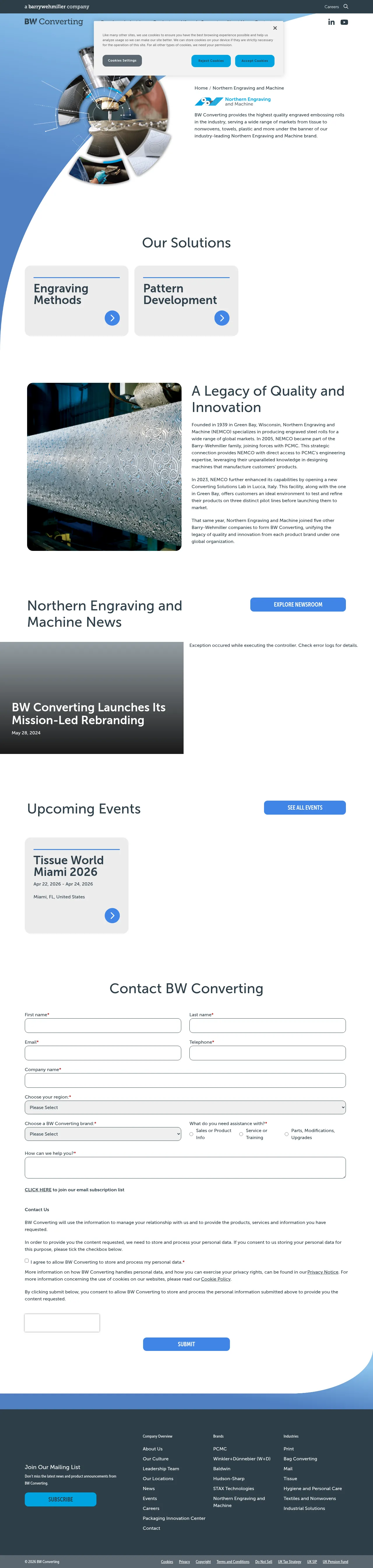Screen dimensions: 373x1568
Task: Accept cookies
Action: click(254, 61)
